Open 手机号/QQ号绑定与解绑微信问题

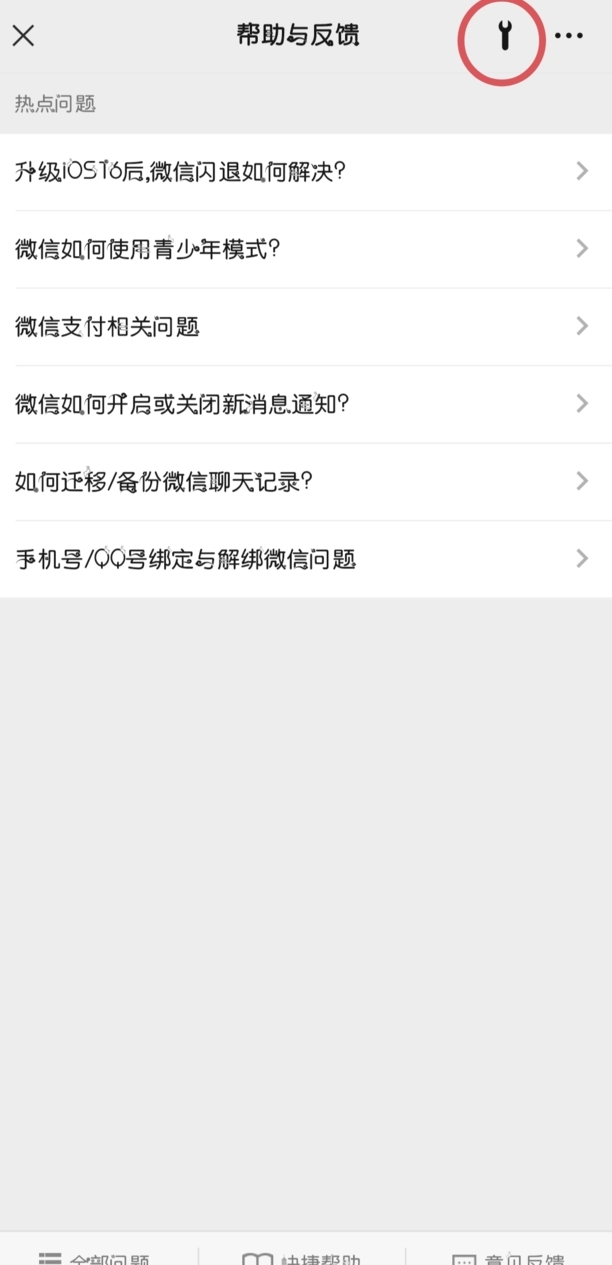pos(306,559)
